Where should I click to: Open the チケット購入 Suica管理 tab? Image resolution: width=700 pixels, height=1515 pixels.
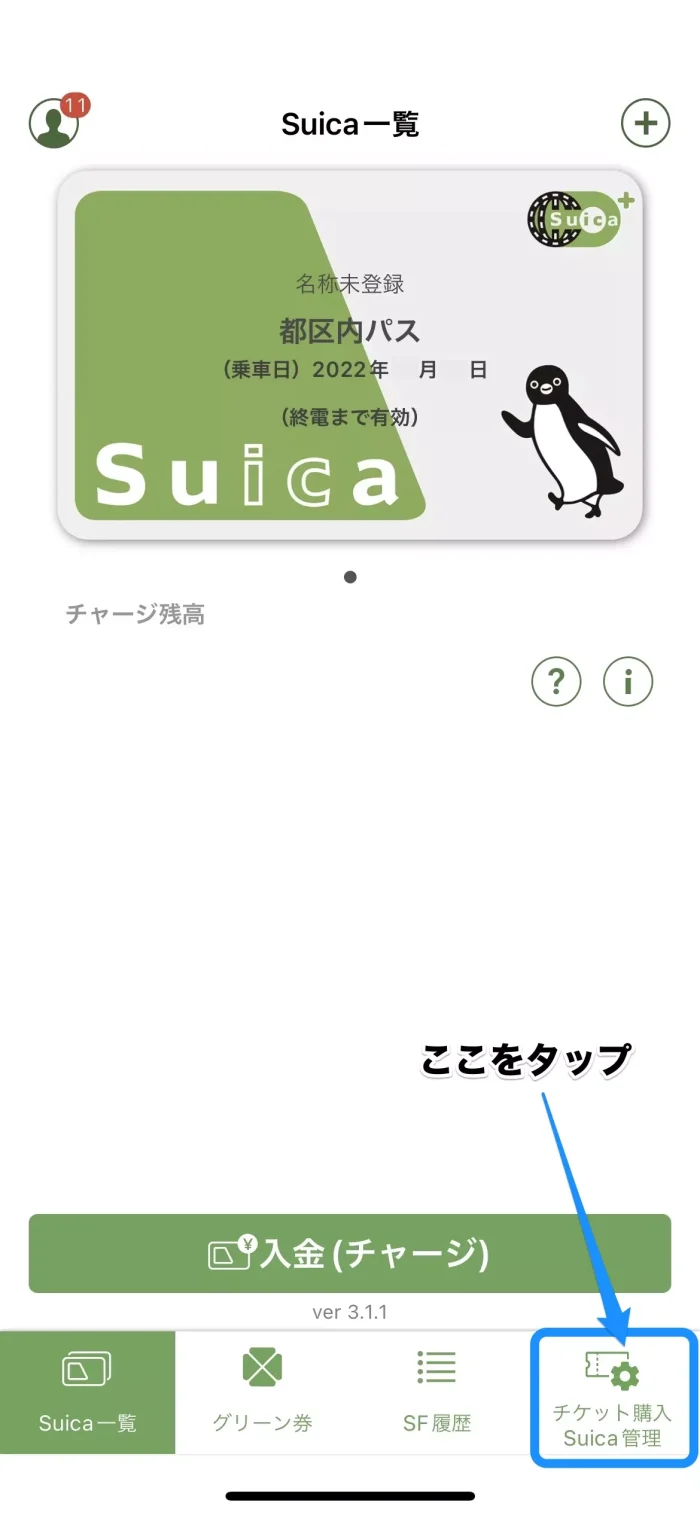tap(612, 1397)
